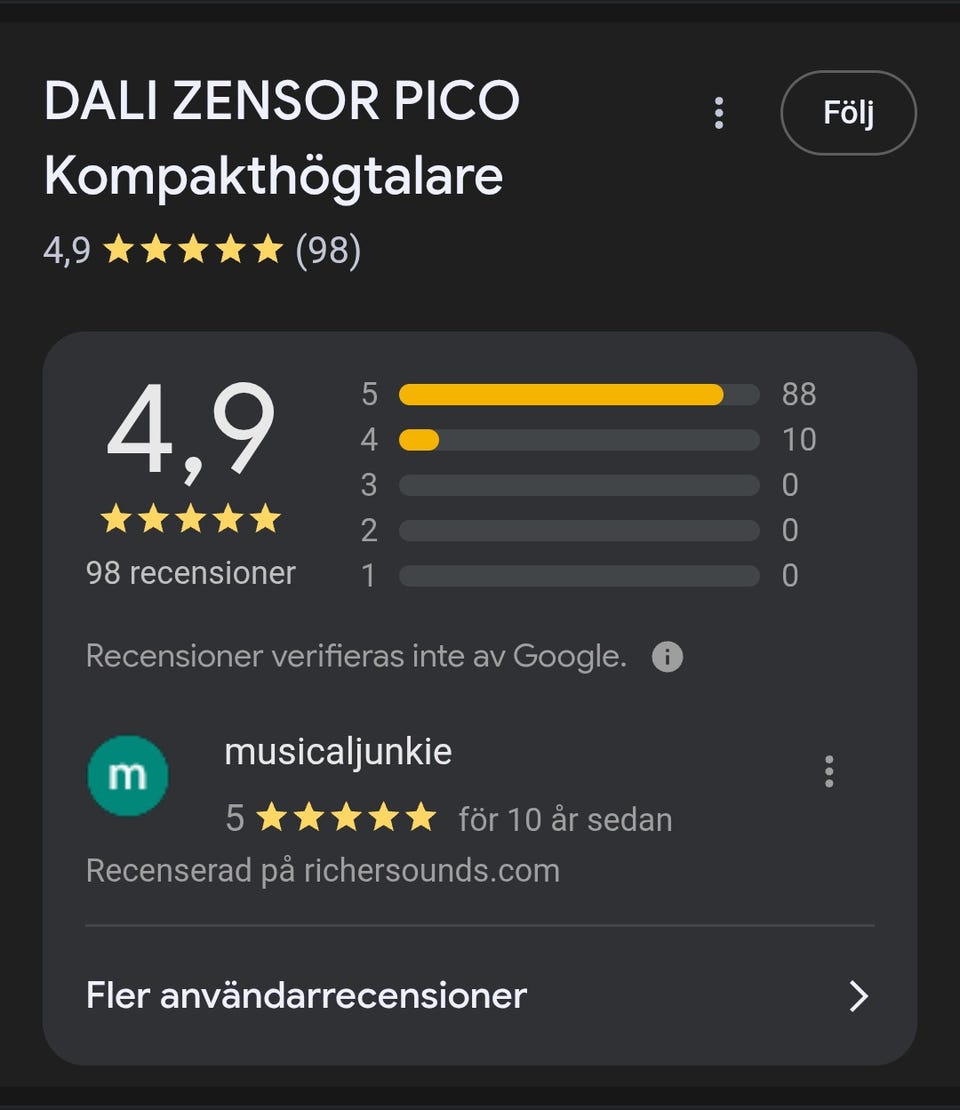The width and height of the screenshot is (960, 1110).
Task: Click the first star next to 4,9 rating
Action: click(120, 249)
